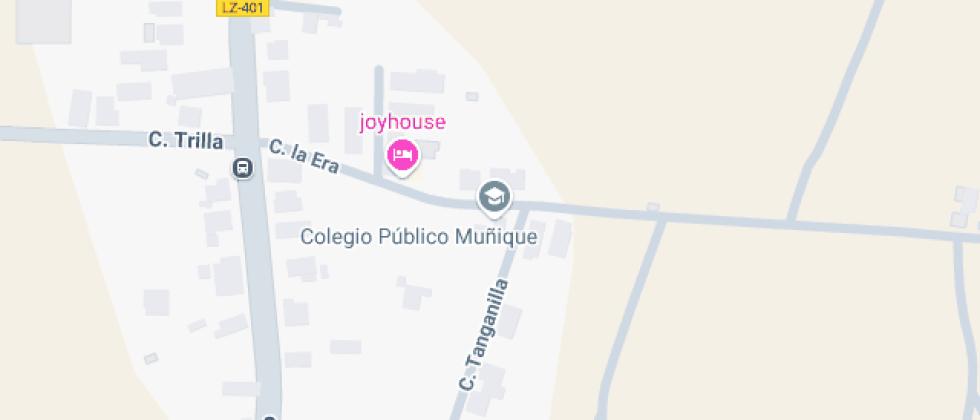
Task: Tap the bus stop icon near C. Trilla
Action: (x=243, y=168)
